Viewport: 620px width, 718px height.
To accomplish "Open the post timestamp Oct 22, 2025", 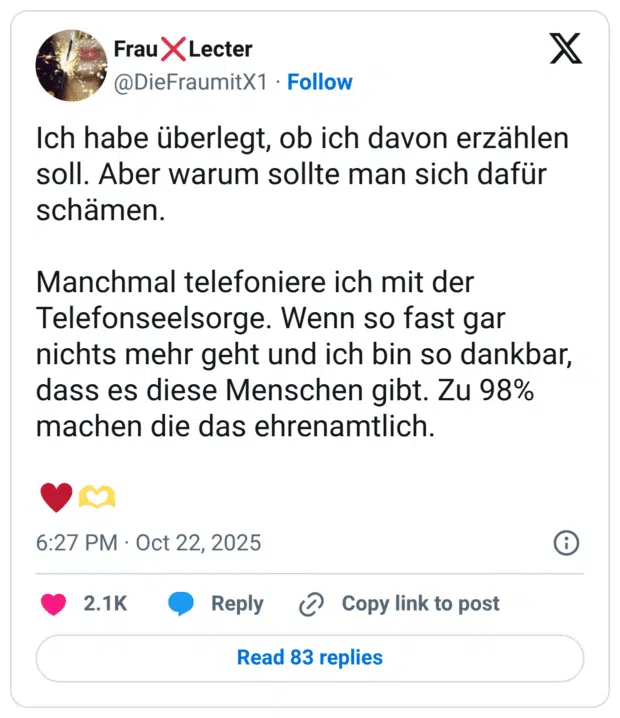I will point(148,543).
